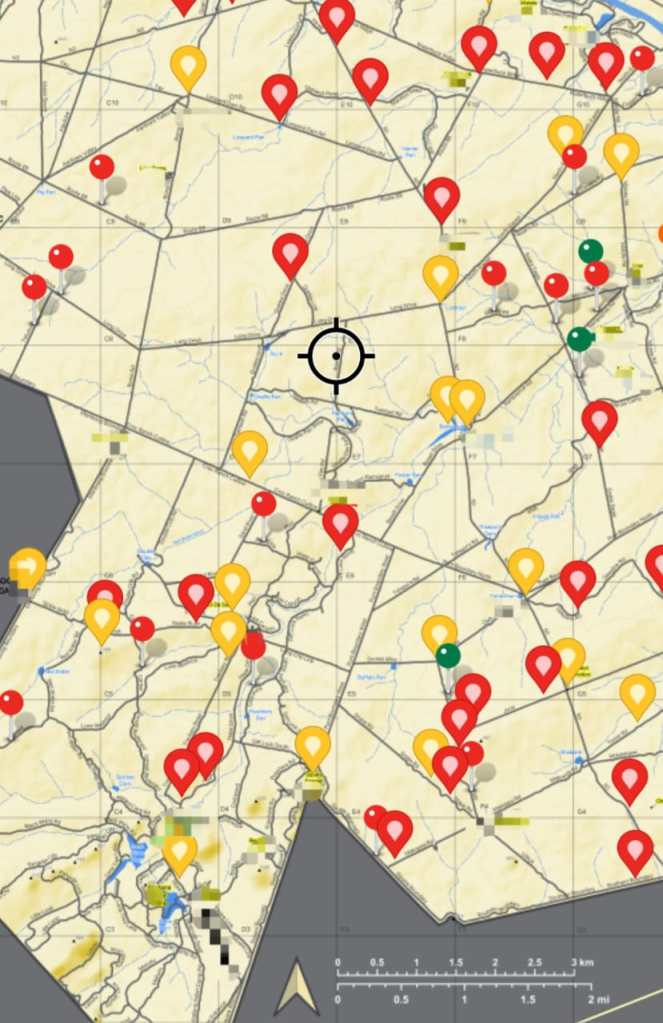Image resolution: width=663 pixels, height=1023 pixels.
Task: Select the red pin at Leopard Pan
Action: [x=279, y=94]
